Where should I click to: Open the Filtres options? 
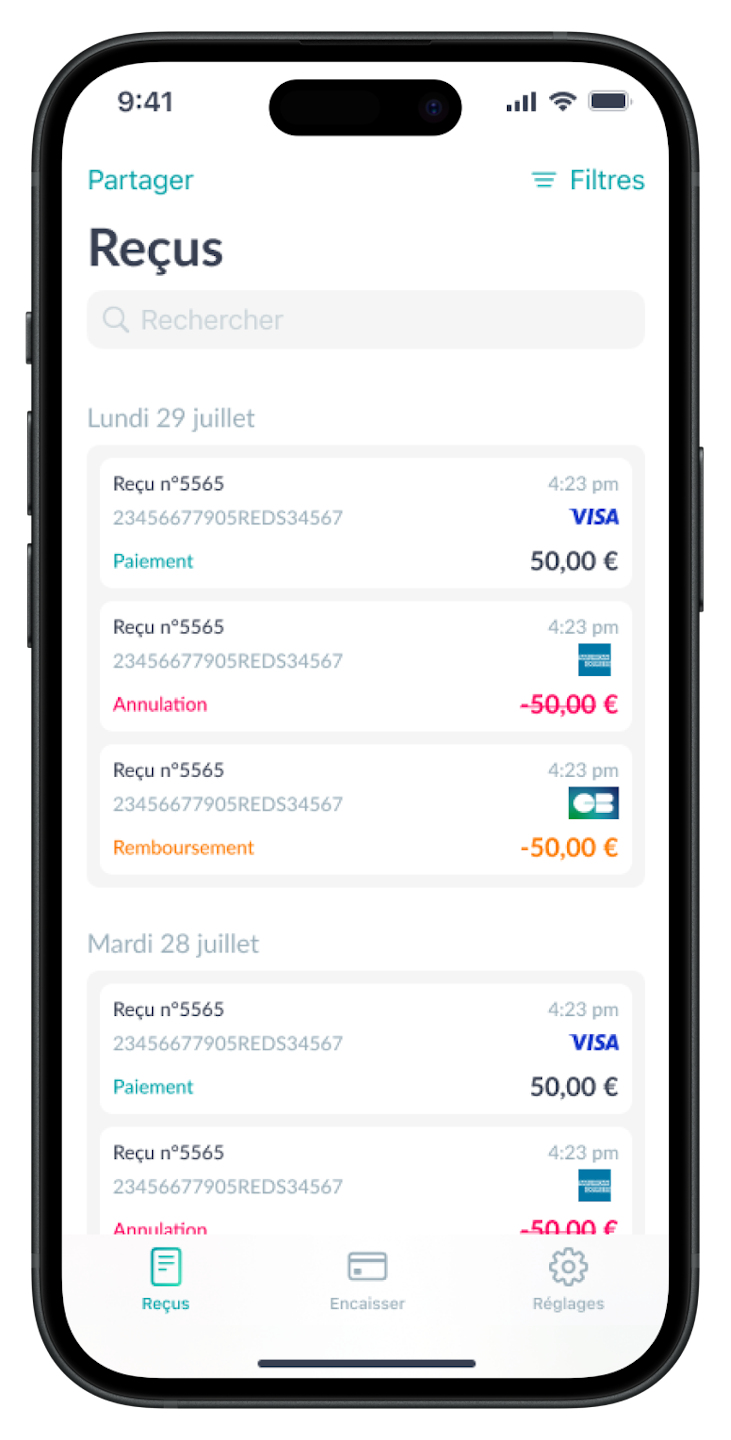588,180
